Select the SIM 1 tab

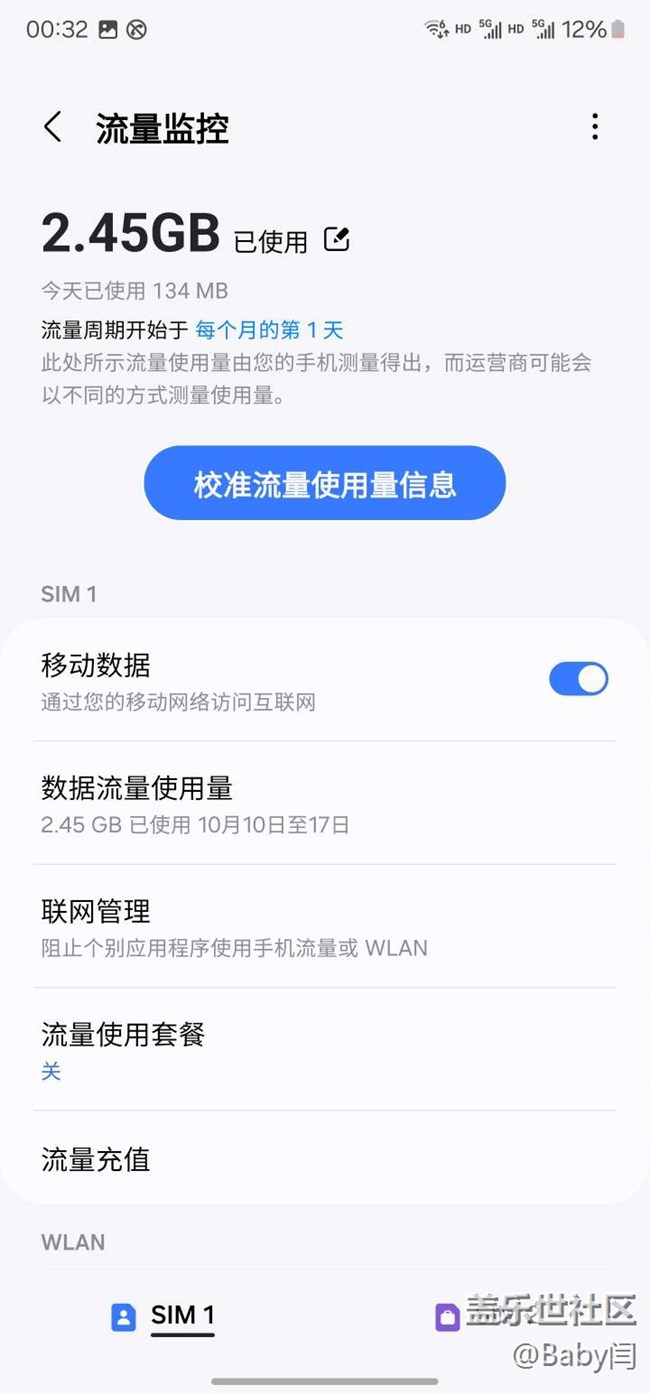click(x=164, y=1317)
